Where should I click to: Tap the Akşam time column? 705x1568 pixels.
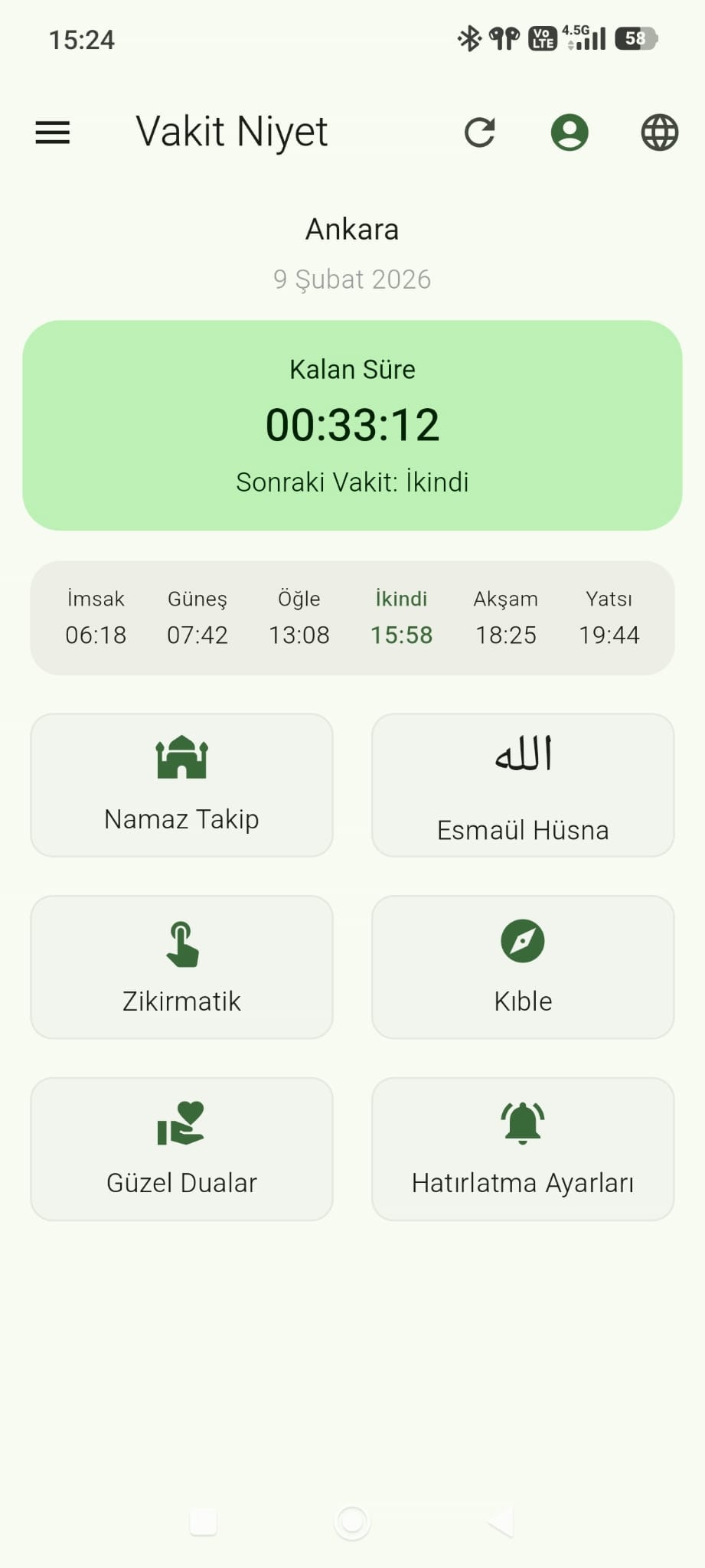pyautogui.click(x=505, y=617)
